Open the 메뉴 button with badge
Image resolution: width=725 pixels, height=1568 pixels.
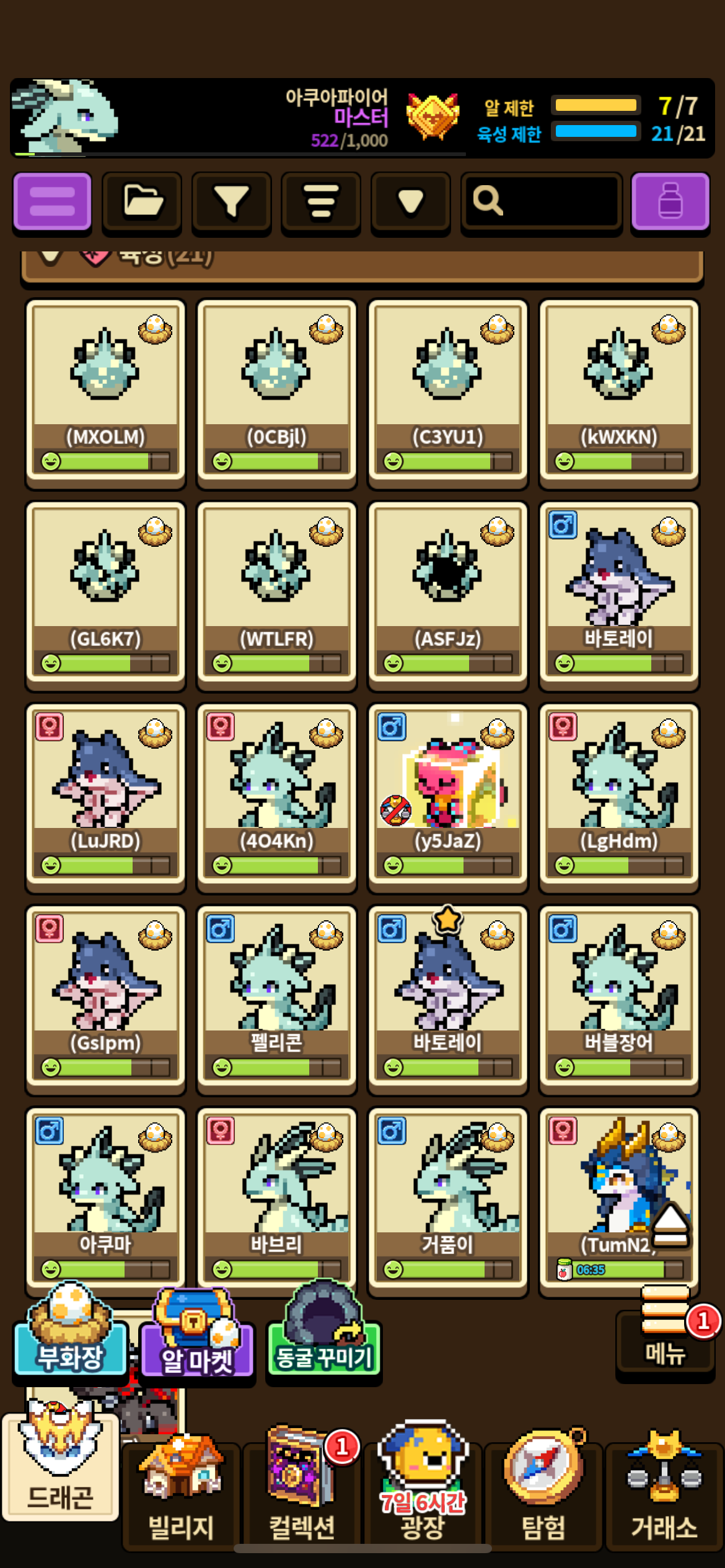tap(666, 1344)
